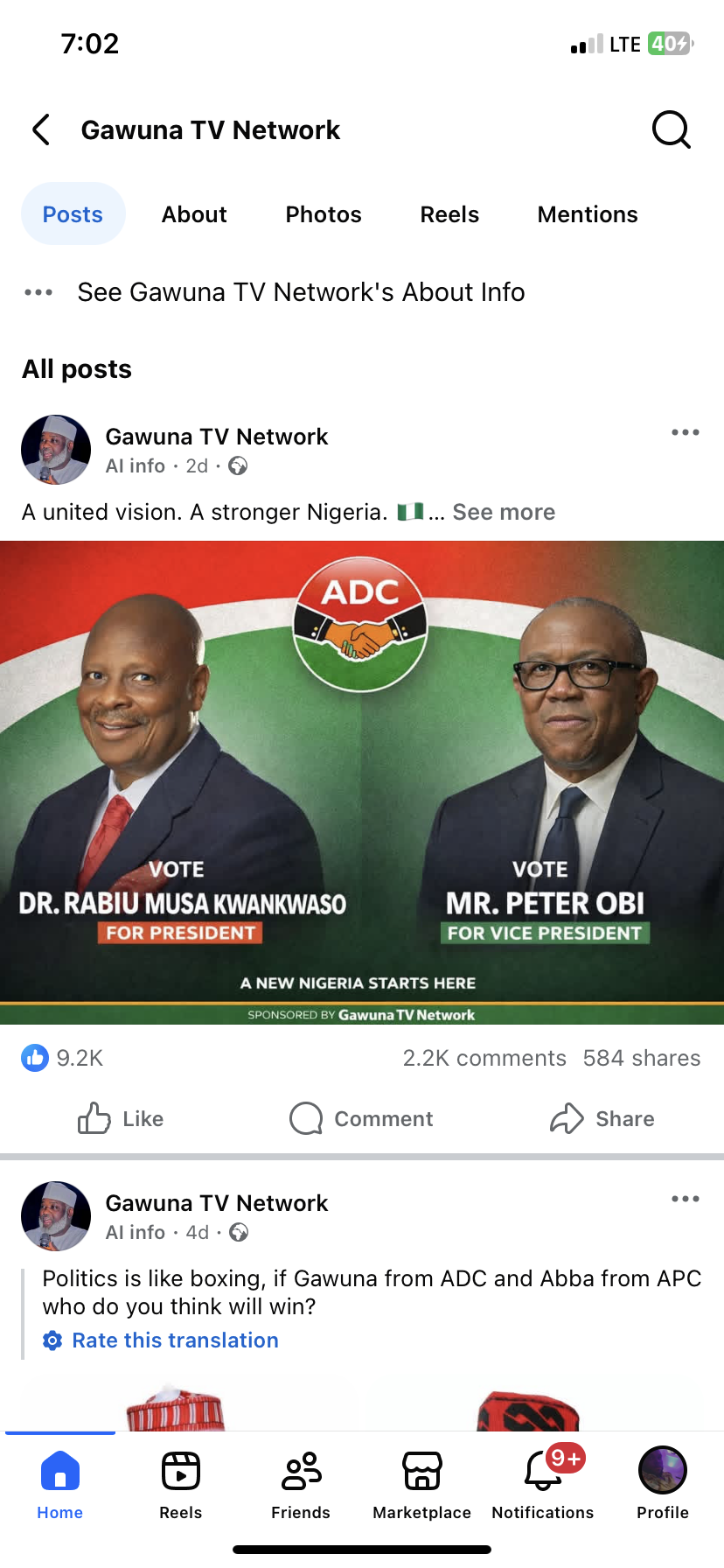Open search on the page
724x1568 pixels.
pos(671,129)
